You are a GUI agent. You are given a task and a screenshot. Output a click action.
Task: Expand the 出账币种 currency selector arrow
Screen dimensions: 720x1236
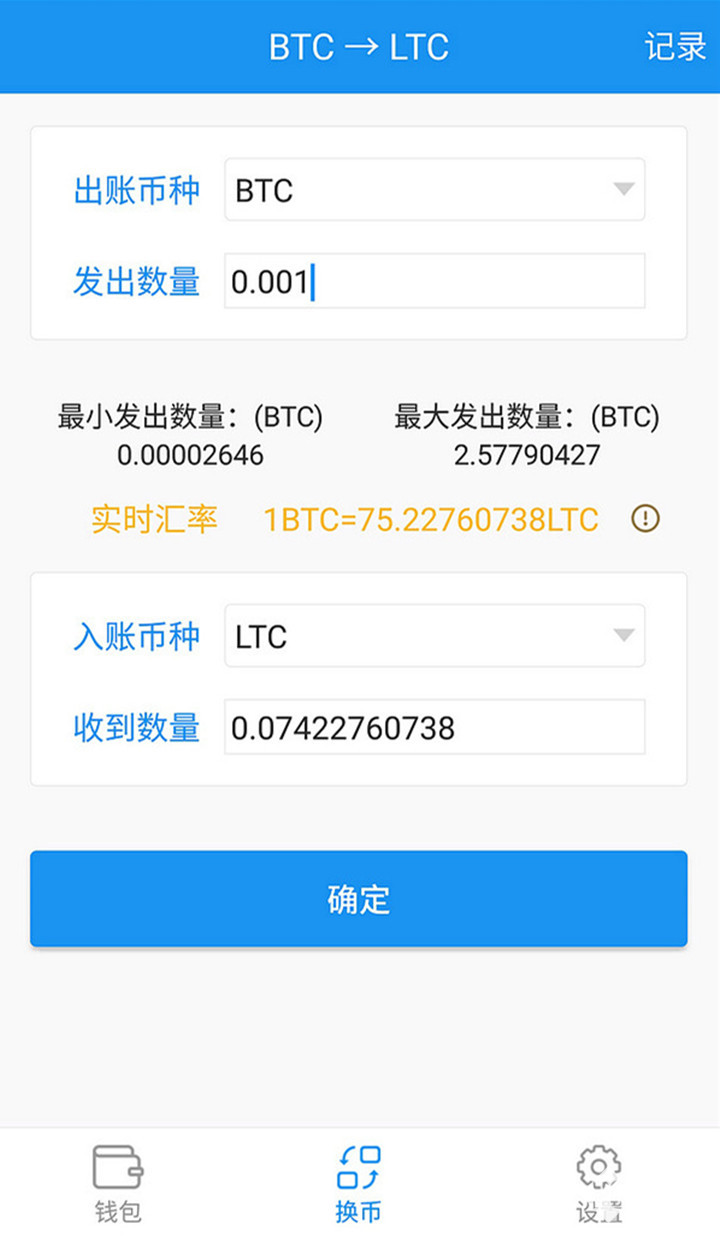pyautogui.click(x=622, y=190)
